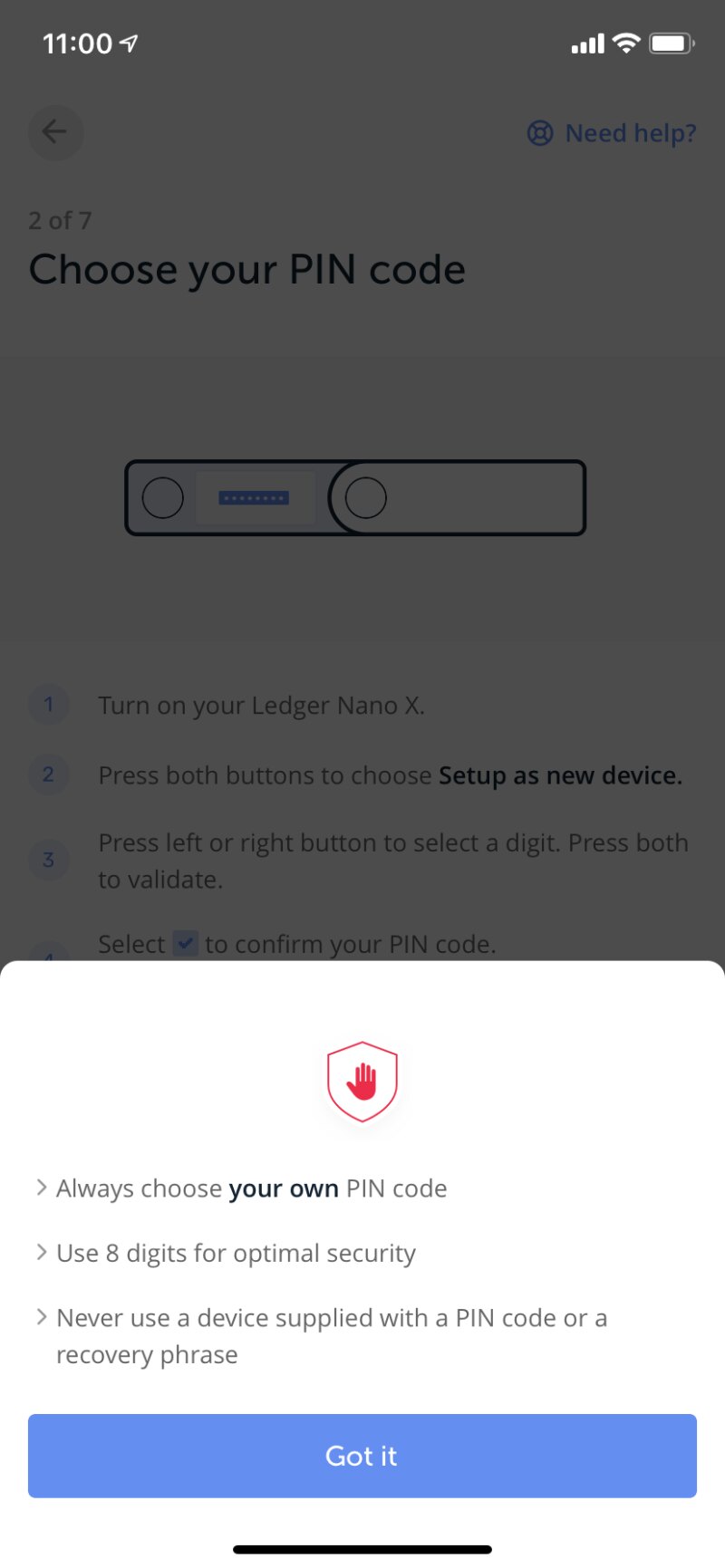Go back using the arrow icon
Image resolution: width=725 pixels, height=1568 pixels.
pos(55,132)
